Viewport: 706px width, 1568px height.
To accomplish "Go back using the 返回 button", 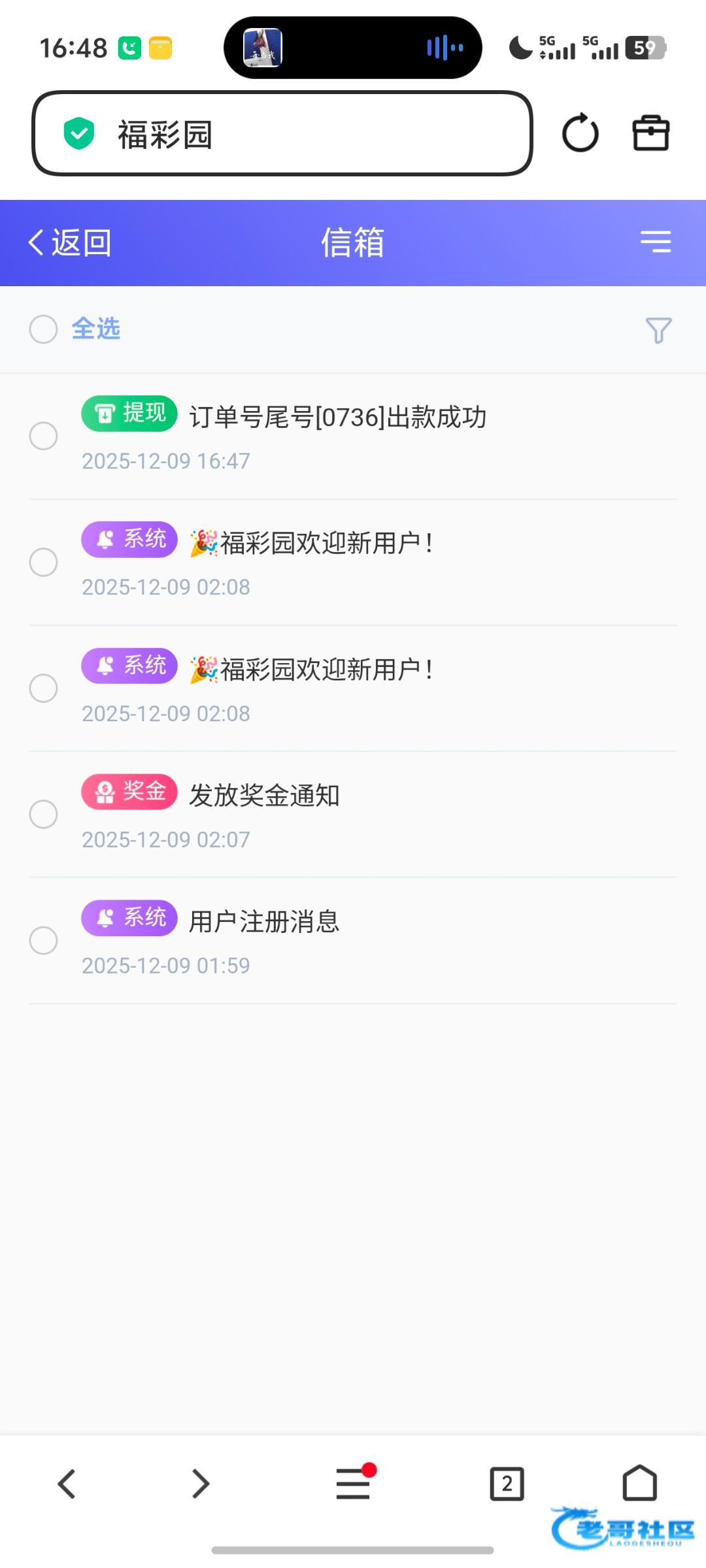I will tap(70, 242).
